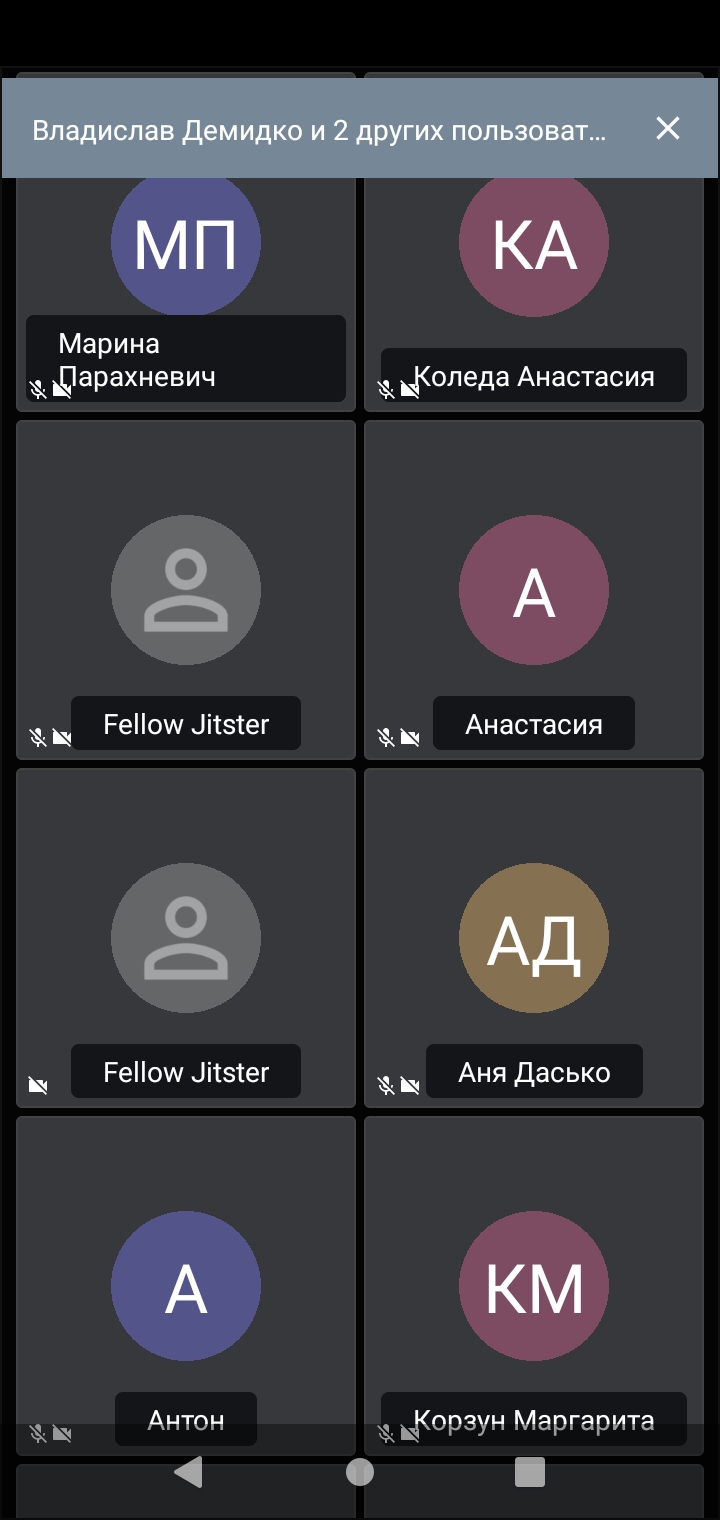
Task: Go to the home screen
Action: pos(360,1472)
